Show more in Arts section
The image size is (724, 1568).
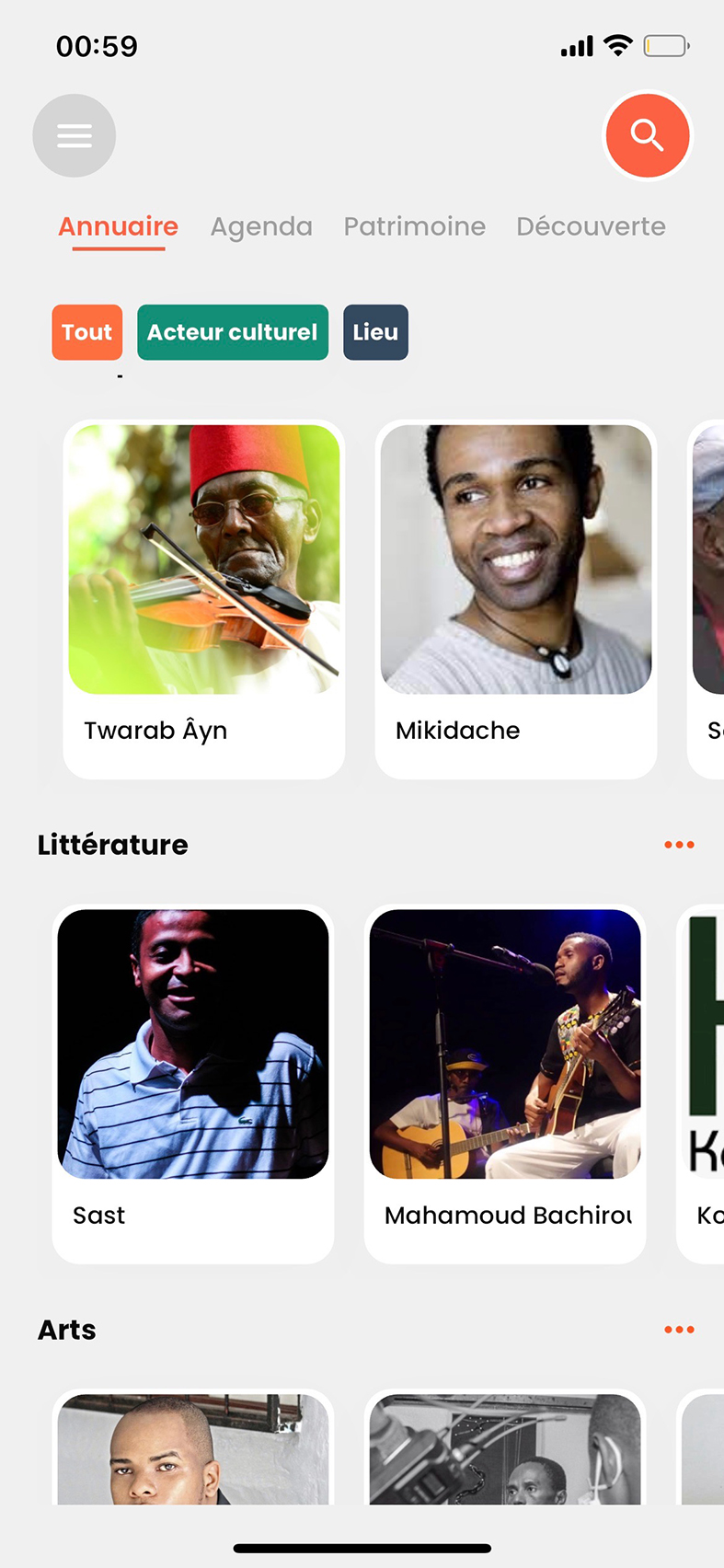pyautogui.click(x=679, y=1330)
